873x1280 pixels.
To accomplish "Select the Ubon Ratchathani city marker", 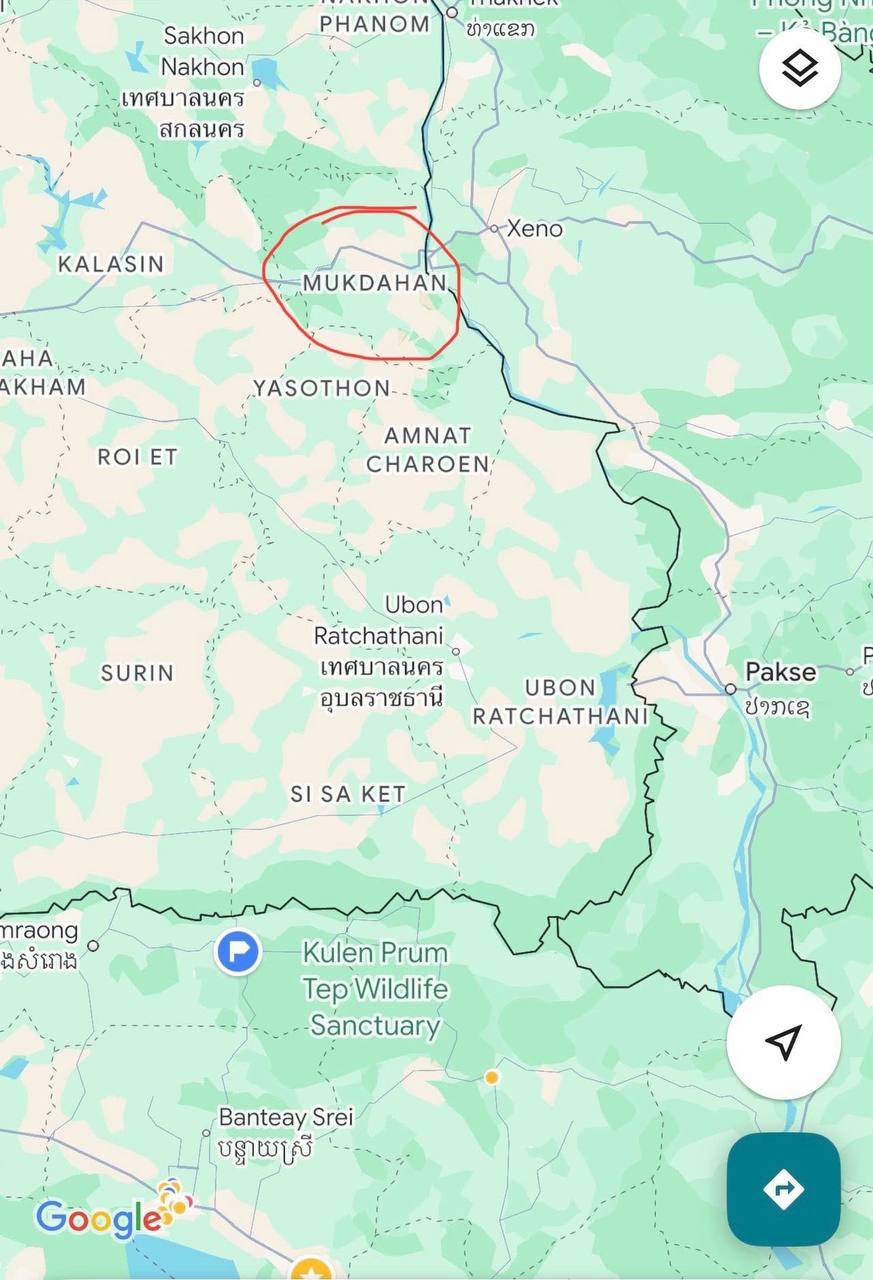I will (x=456, y=651).
